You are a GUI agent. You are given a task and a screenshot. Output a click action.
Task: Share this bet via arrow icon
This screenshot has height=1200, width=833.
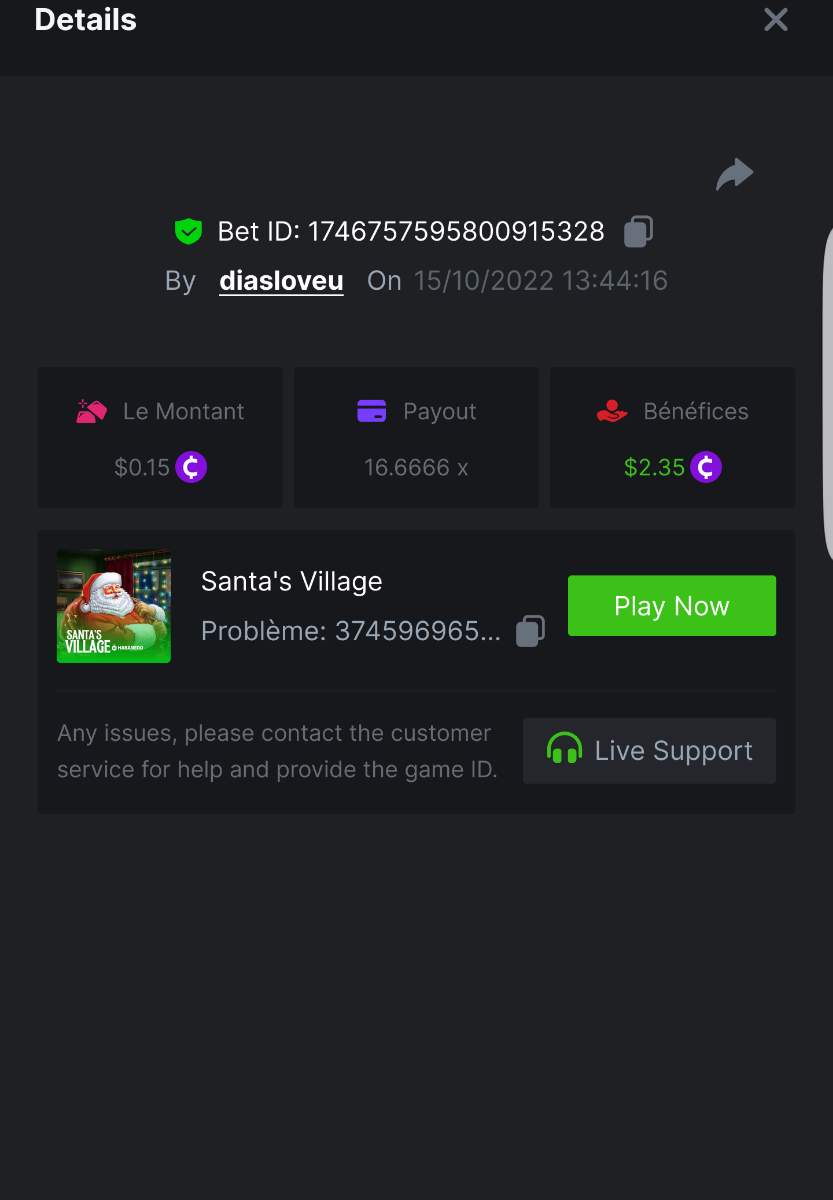coord(734,174)
